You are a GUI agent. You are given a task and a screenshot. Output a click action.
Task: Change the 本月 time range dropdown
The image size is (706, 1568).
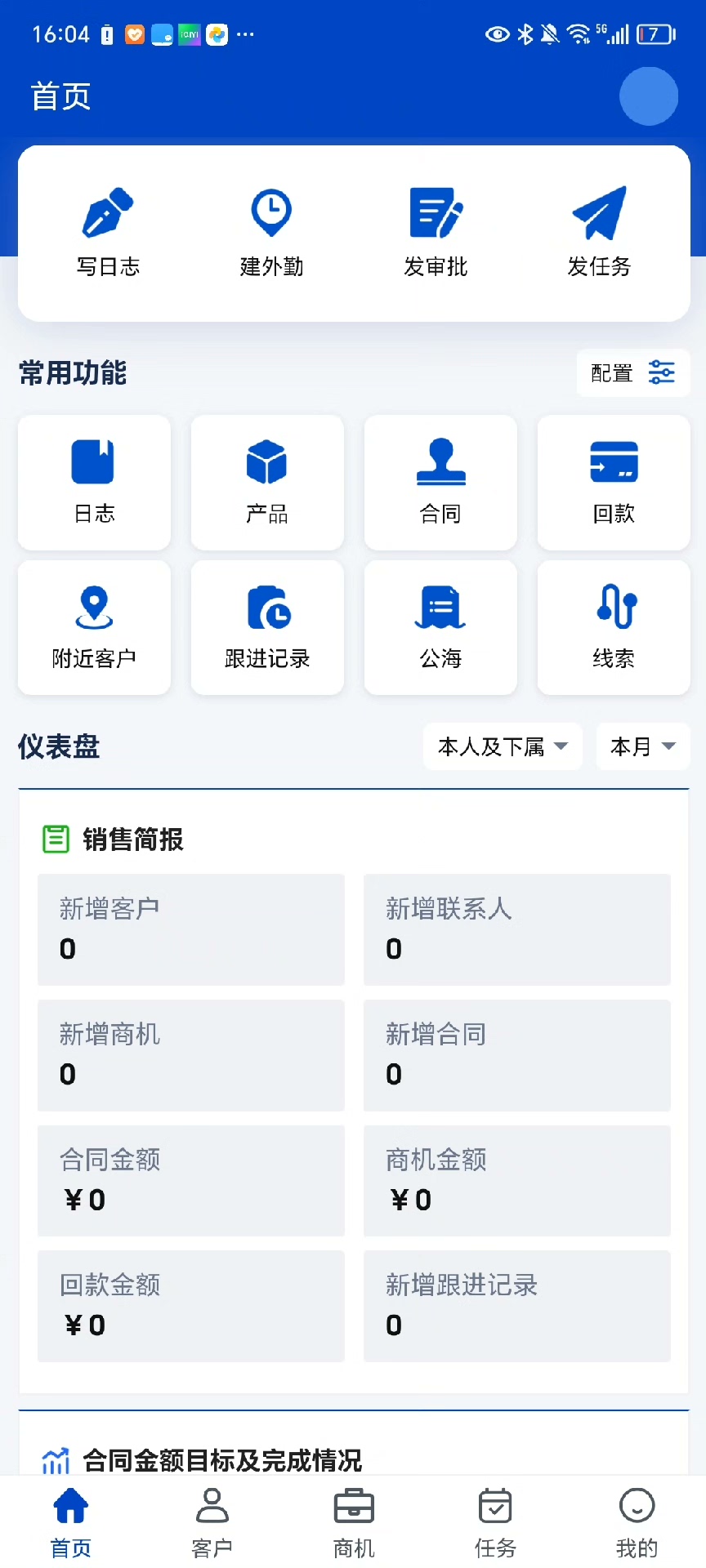click(x=643, y=746)
